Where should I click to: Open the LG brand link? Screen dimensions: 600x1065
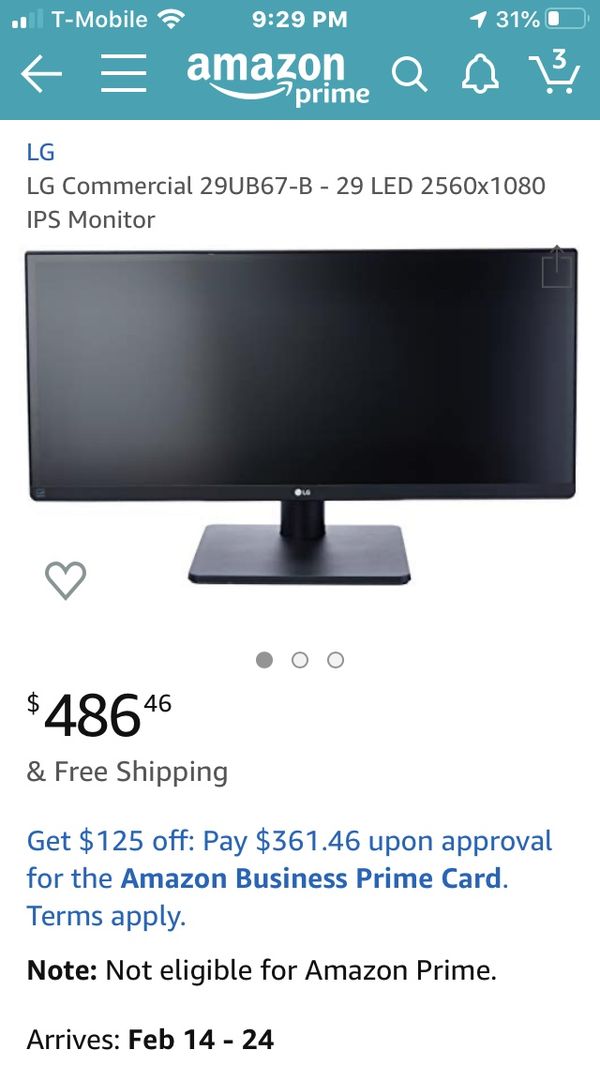[x=41, y=152]
